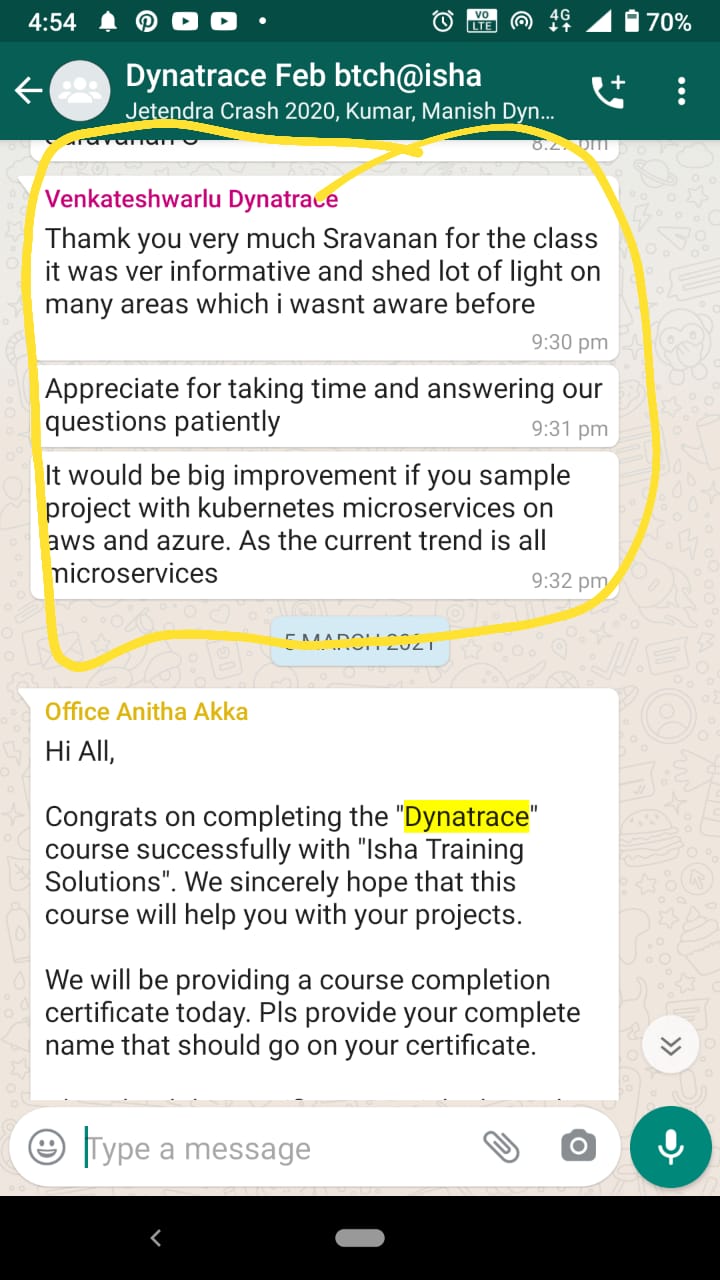Jump to latest messages using the double-chevron button
This screenshot has width=720, height=1280.
tap(671, 1046)
